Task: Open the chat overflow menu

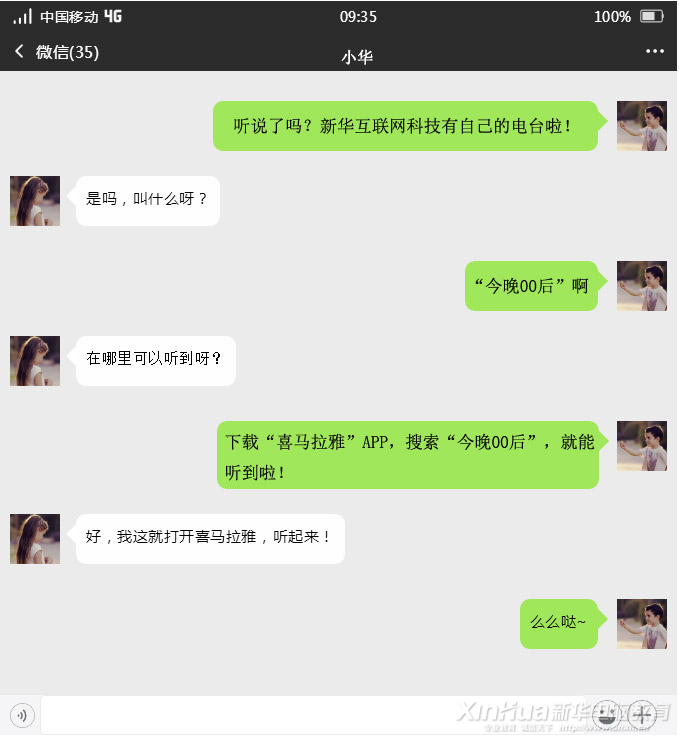Action: (655, 51)
